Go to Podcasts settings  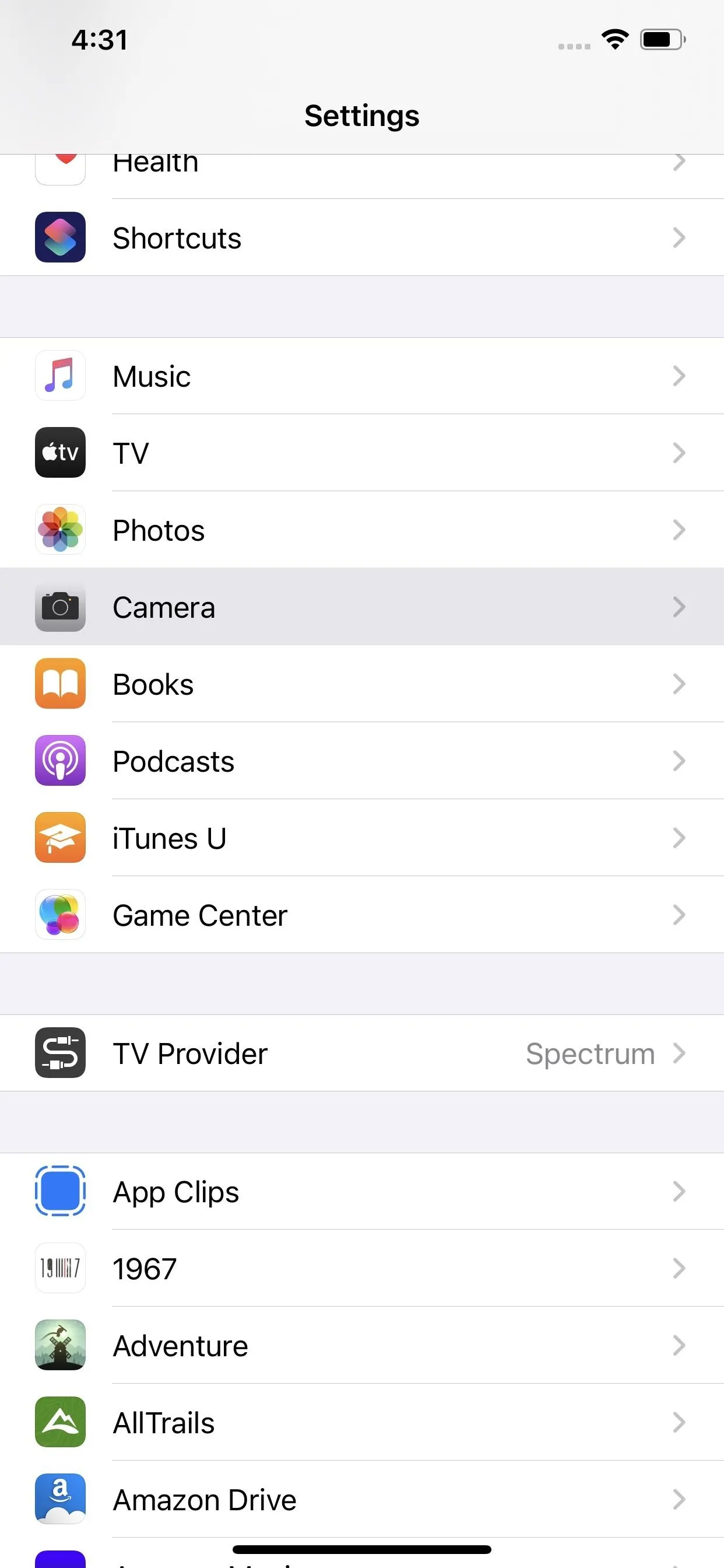tap(362, 761)
